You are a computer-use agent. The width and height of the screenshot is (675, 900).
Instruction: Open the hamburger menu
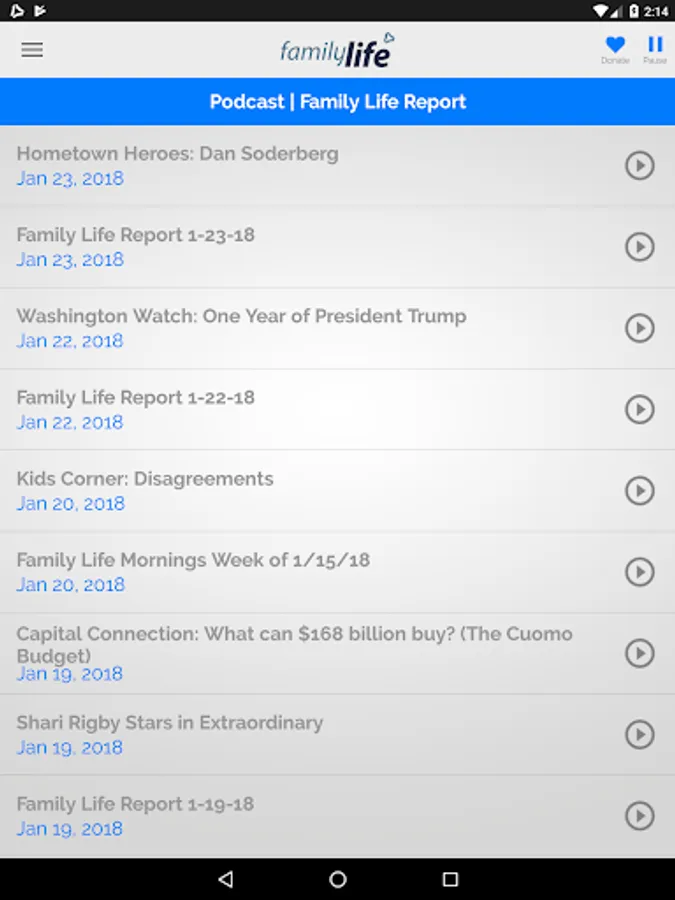click(x=32, y=50)
